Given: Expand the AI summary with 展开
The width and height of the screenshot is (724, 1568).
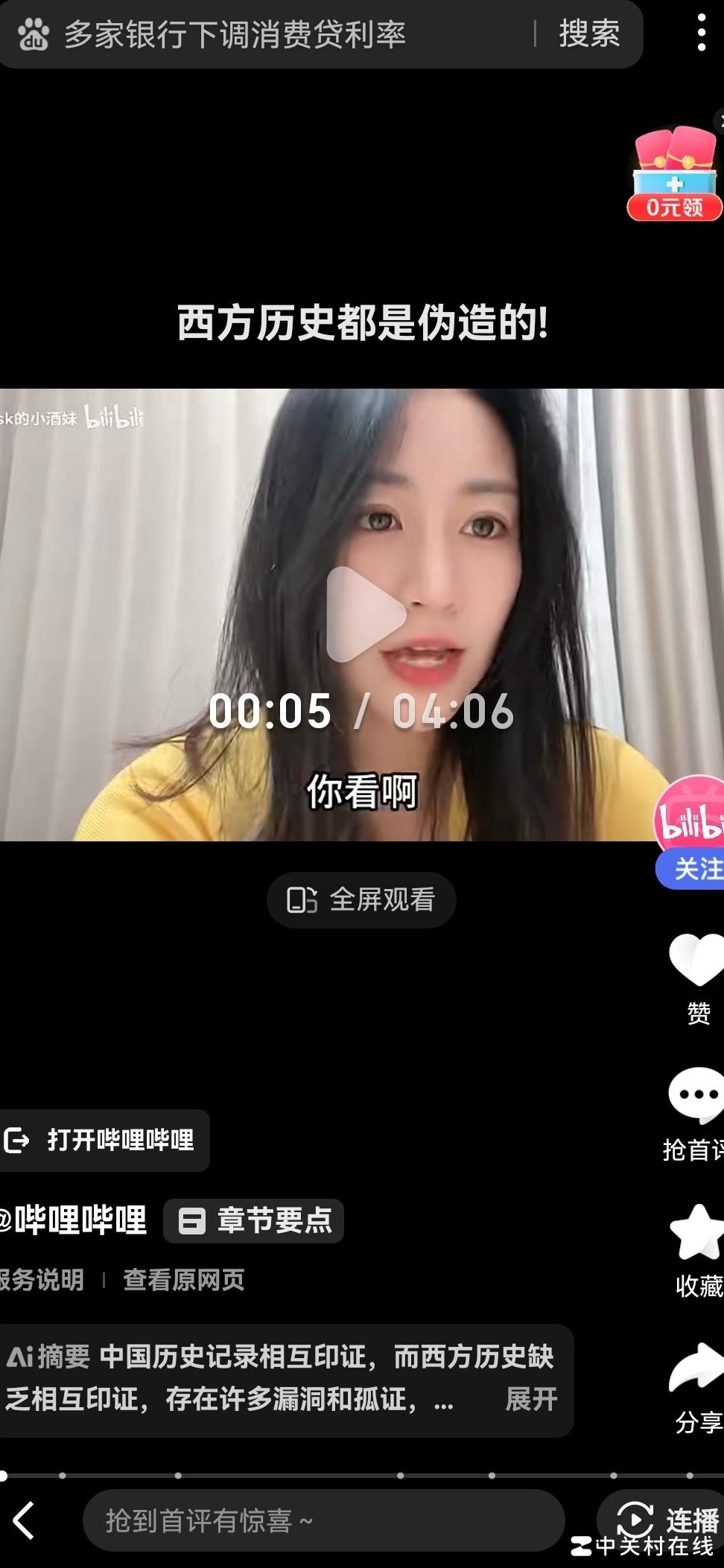Looking at the screenshot, I should (531, 1399).
